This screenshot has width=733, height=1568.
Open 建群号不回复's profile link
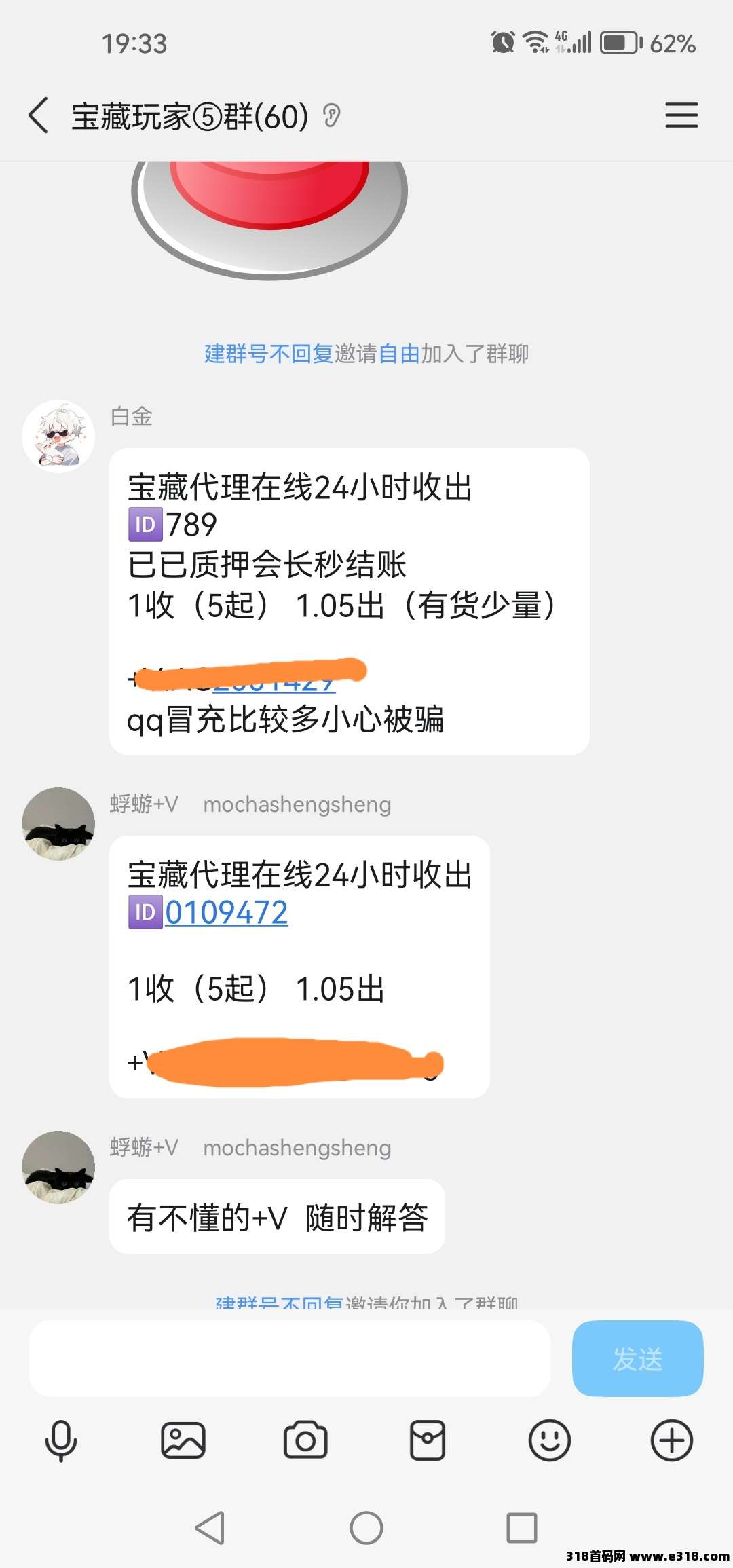[268, 354]
